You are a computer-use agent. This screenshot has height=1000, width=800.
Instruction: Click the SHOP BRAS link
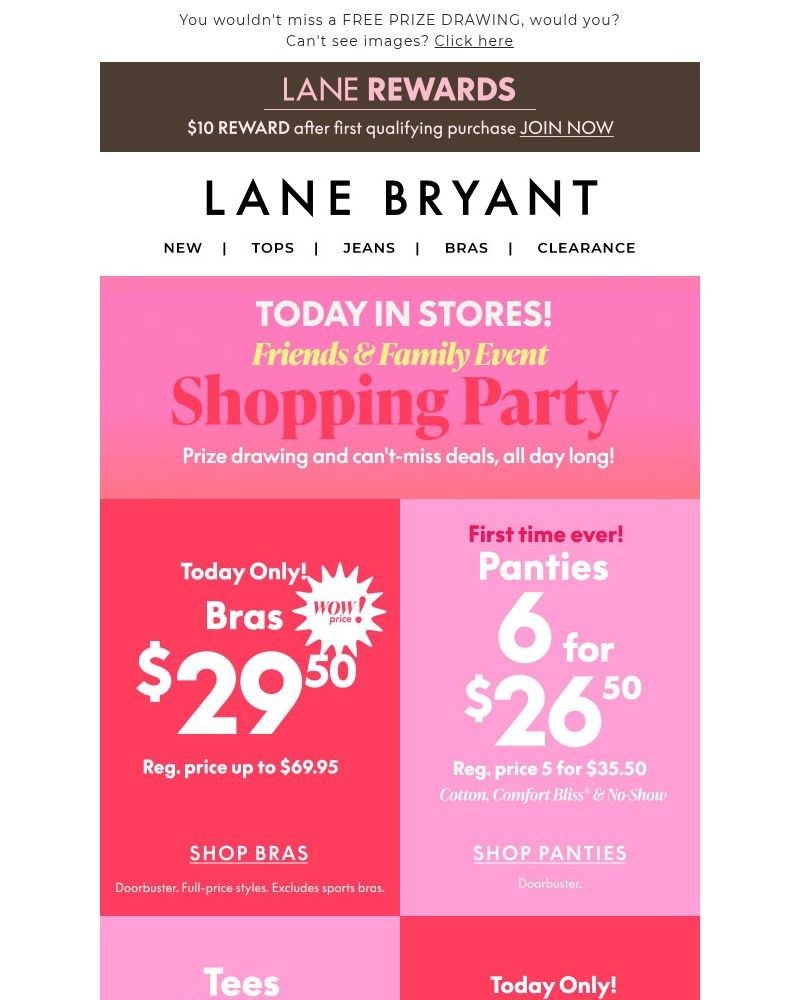pos(248,853)
